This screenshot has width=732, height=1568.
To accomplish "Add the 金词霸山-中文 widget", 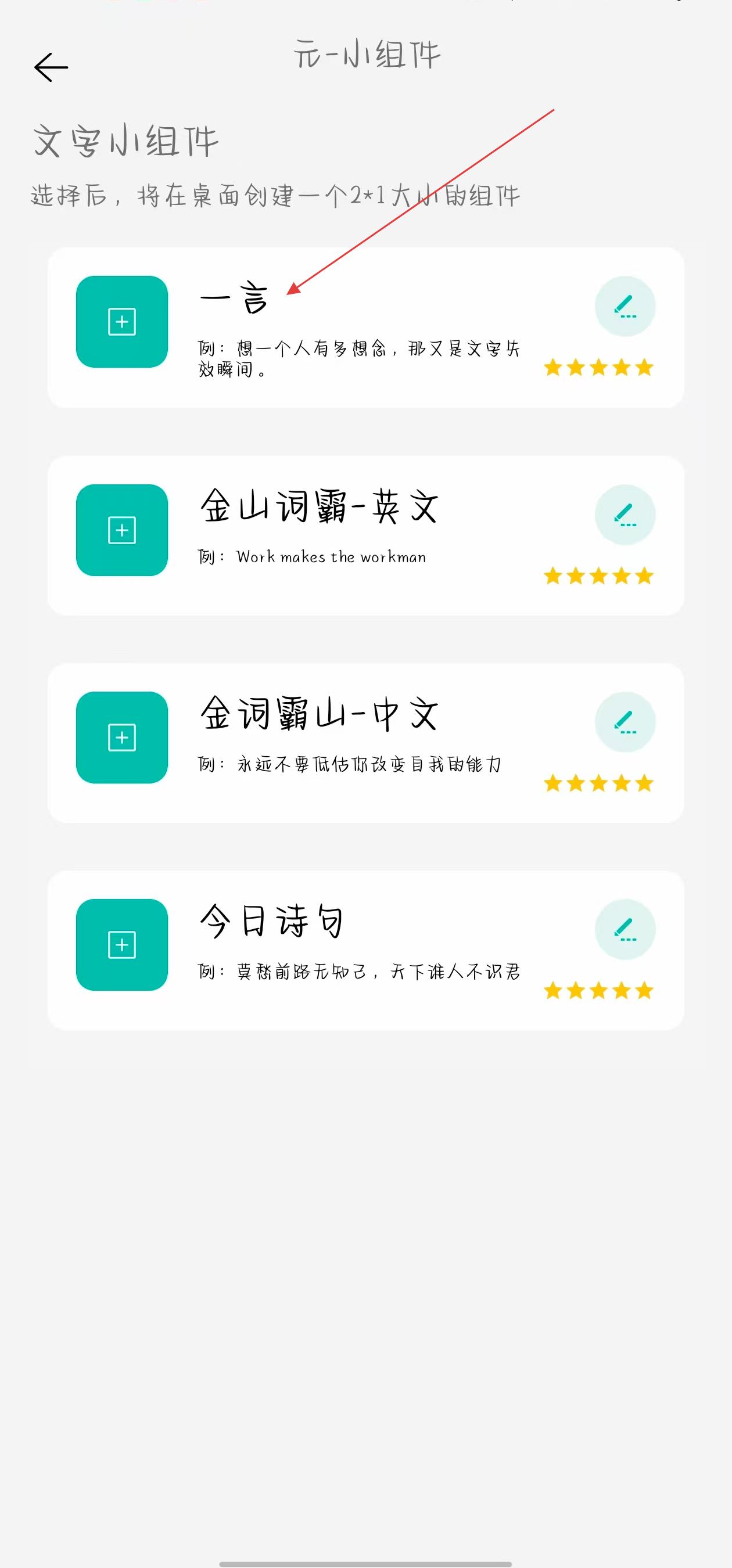I will click(122, 737).
